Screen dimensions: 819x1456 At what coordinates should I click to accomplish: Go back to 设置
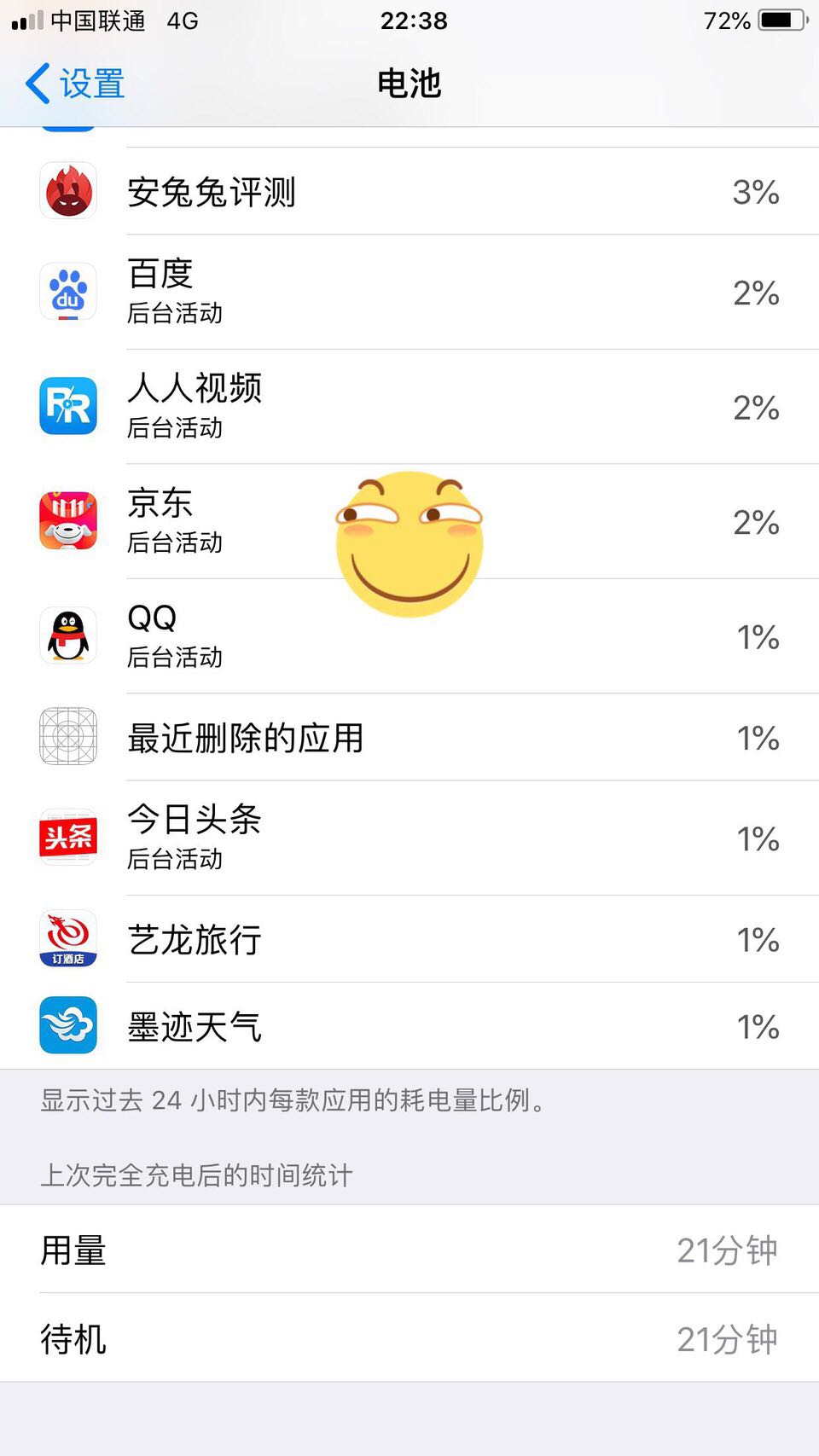[75, 84]
